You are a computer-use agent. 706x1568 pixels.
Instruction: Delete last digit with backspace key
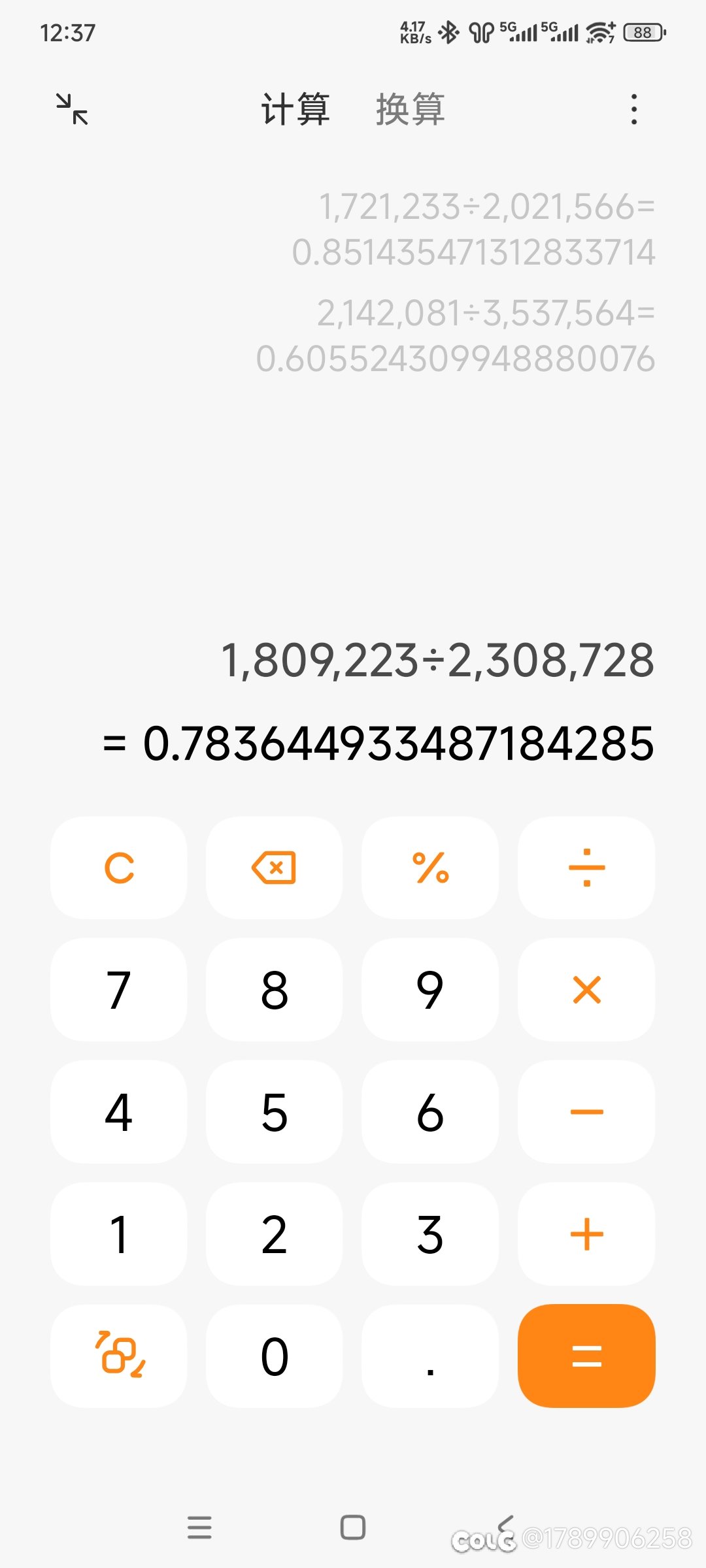click(x=275, y=868)
